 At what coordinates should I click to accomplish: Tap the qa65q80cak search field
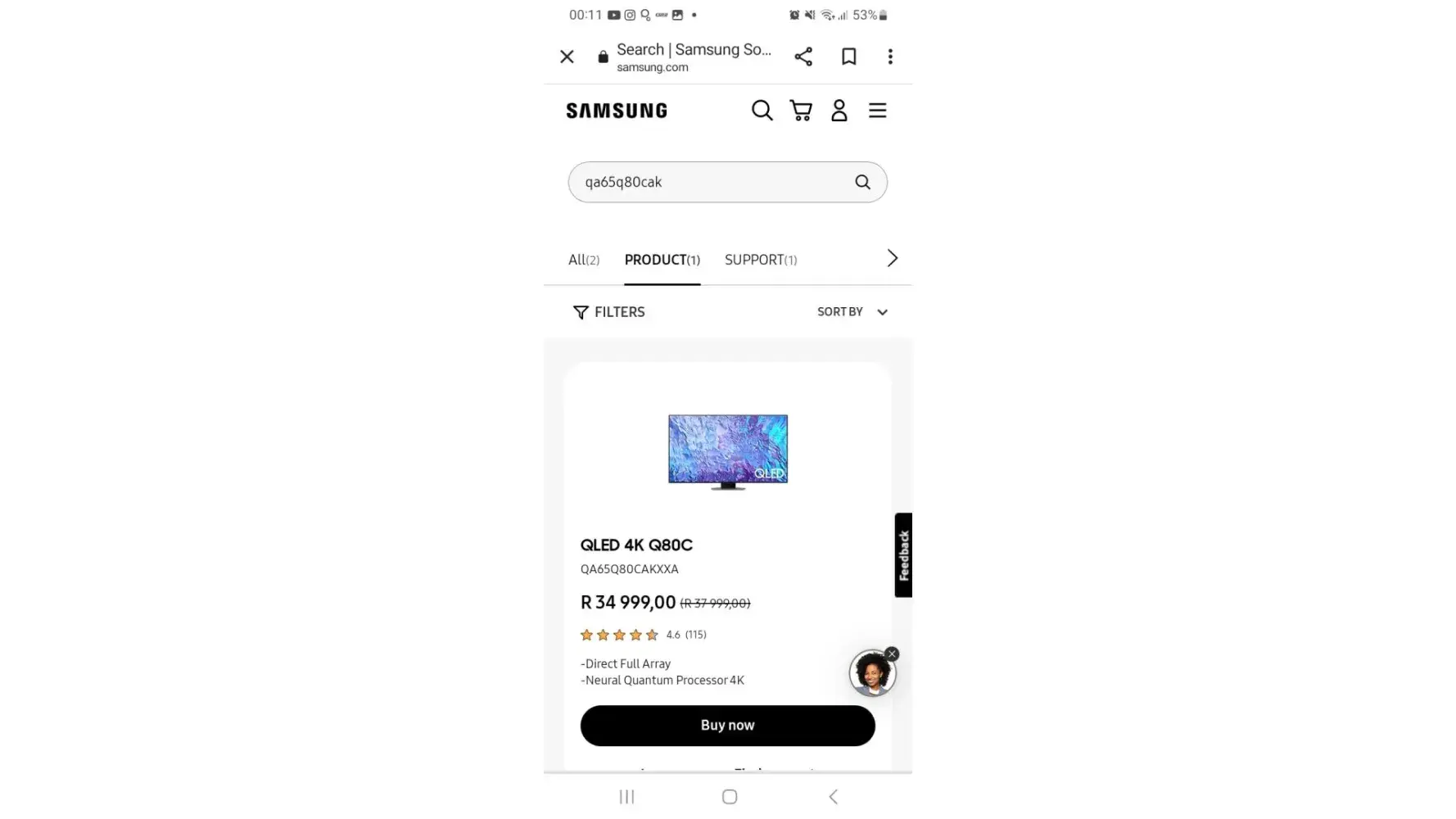pos(704,182)
